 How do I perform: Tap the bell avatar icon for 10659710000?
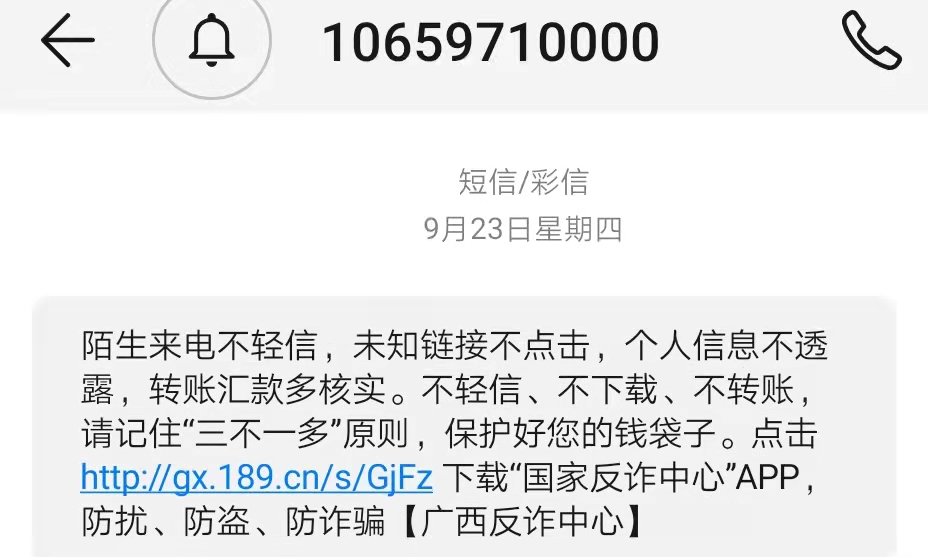point(211,41)
